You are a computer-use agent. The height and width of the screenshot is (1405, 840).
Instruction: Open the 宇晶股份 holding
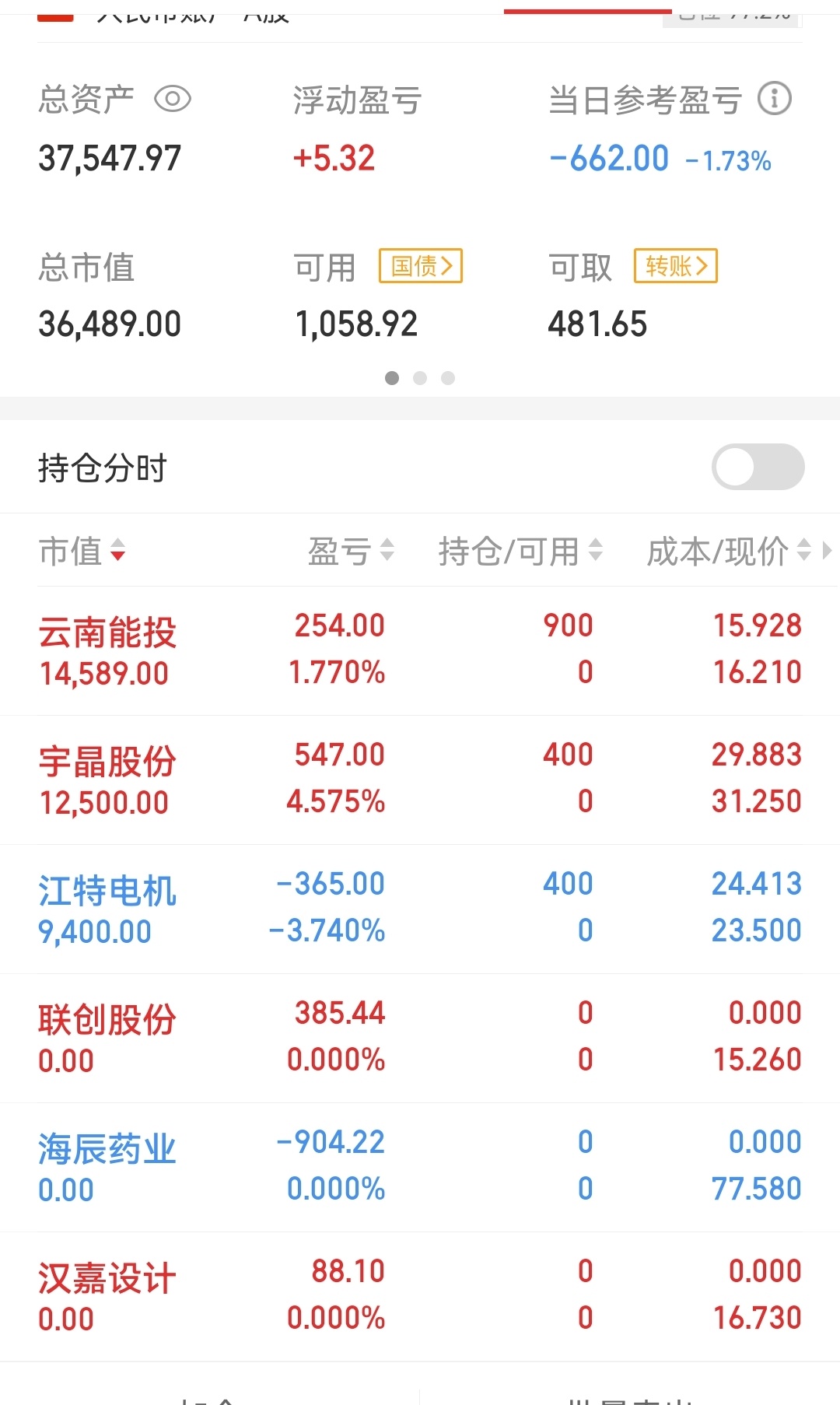coord(420,780)
